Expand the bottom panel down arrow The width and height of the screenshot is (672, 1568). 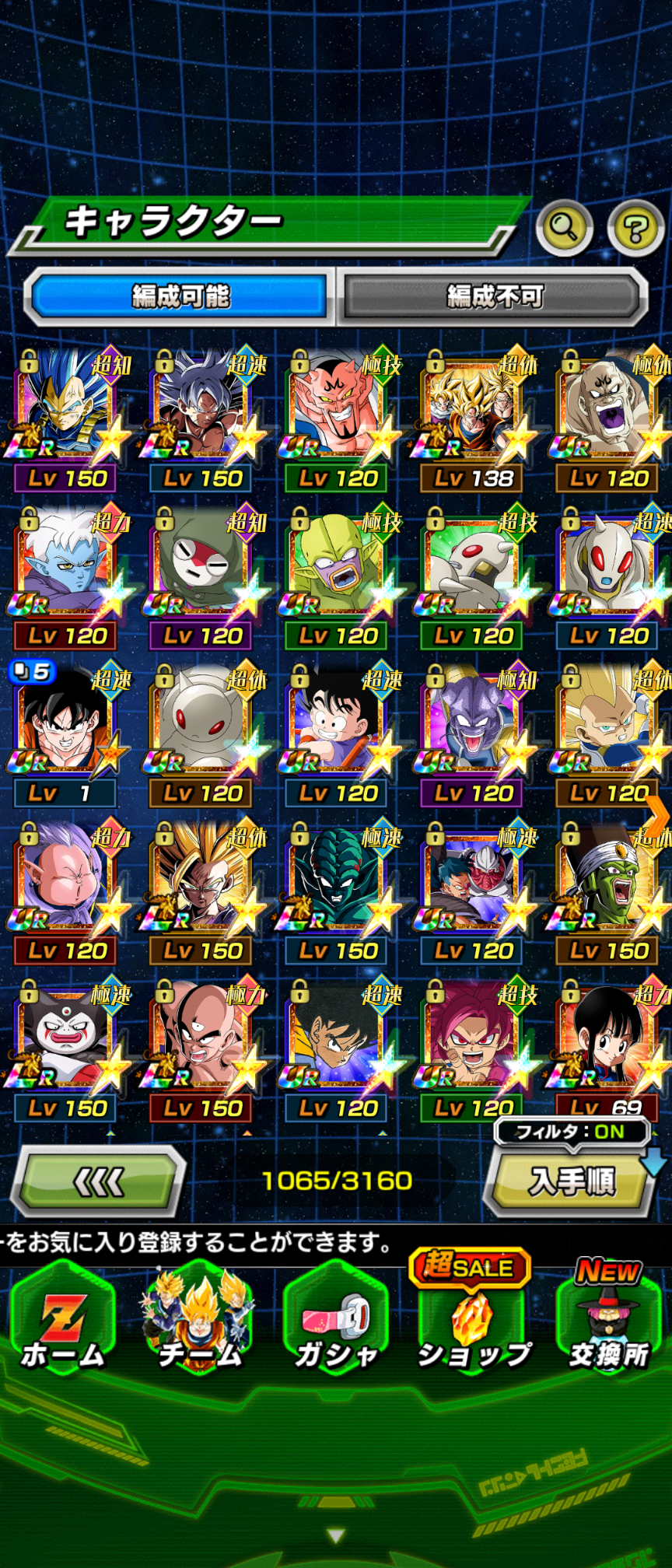pyautogui.click(x=336, y=1535)
